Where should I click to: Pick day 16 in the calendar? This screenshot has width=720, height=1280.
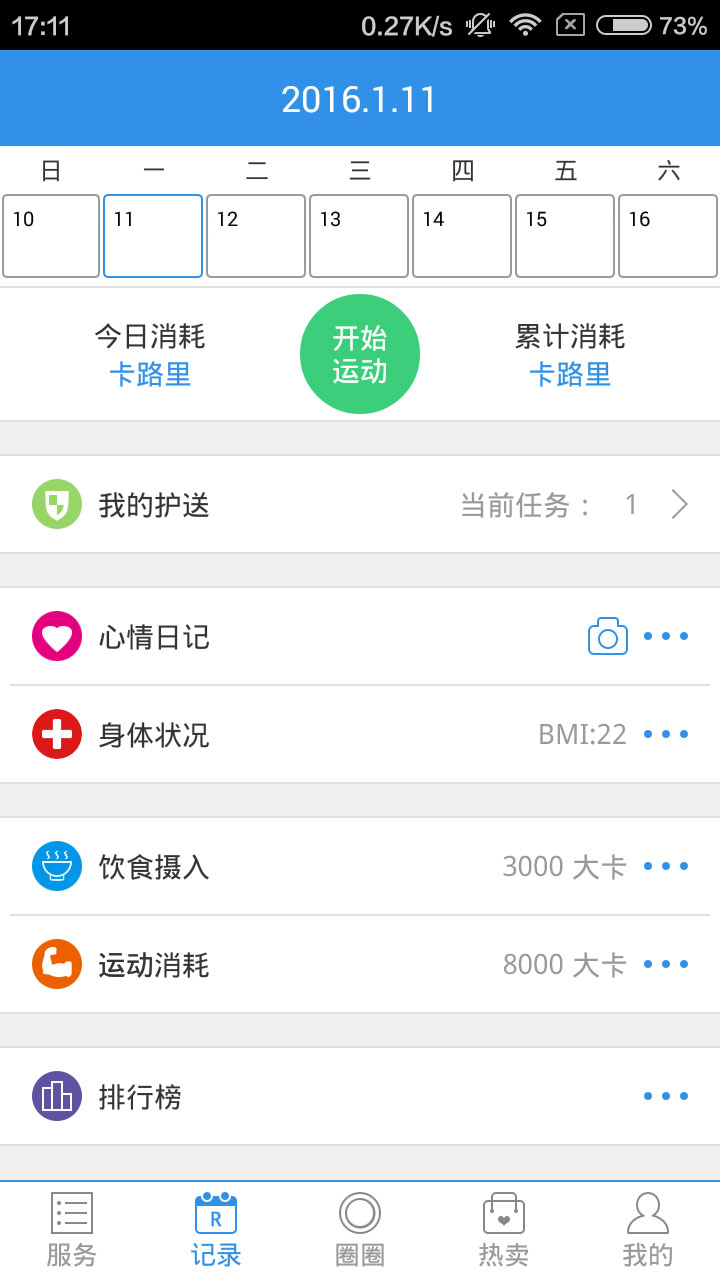click(x=668, y=236)
